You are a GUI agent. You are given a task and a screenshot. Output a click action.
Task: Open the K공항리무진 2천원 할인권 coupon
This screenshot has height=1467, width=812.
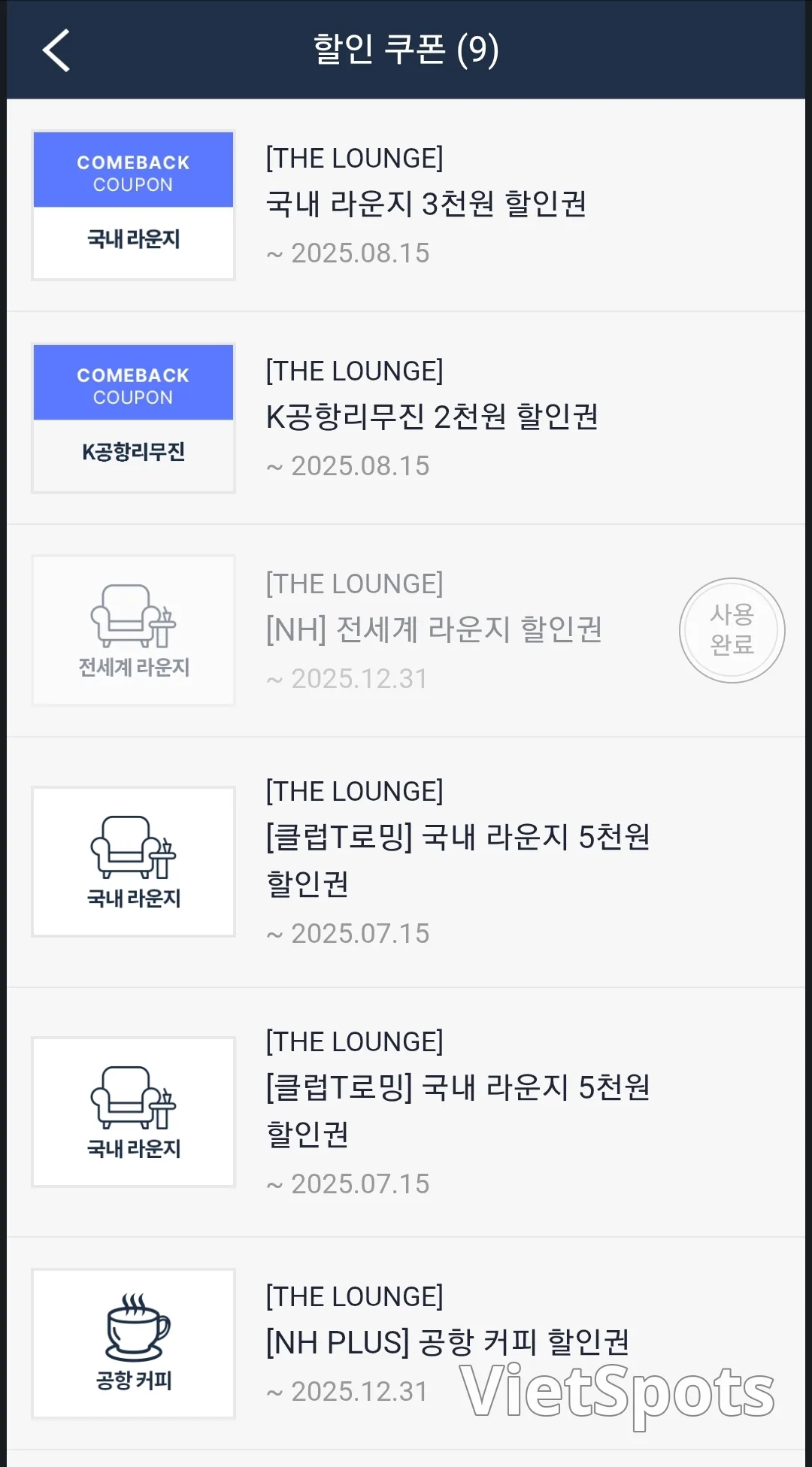[x=406, y=418]
